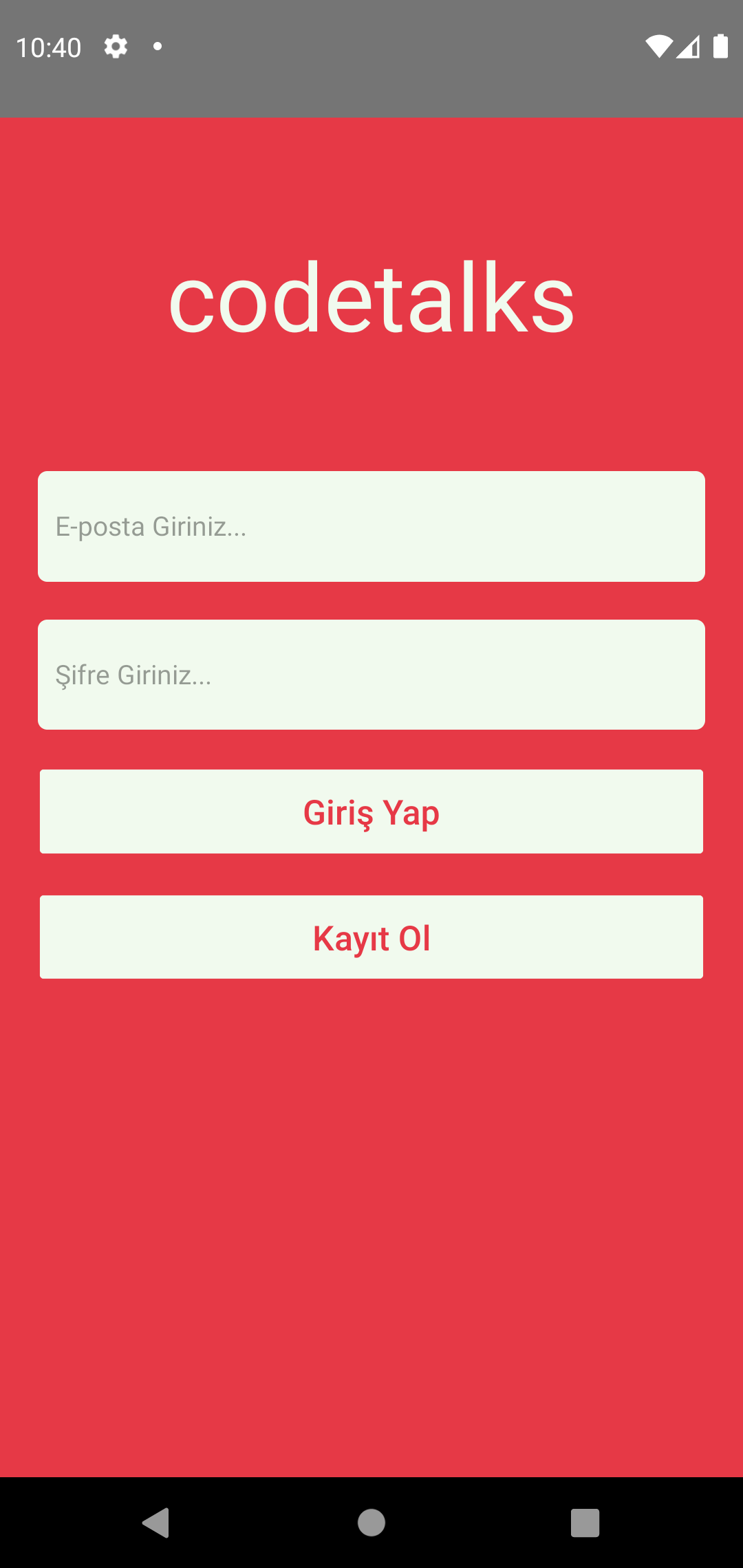
Task: Focus the E-posta Giriniz email field
Action: pos(371,527)
